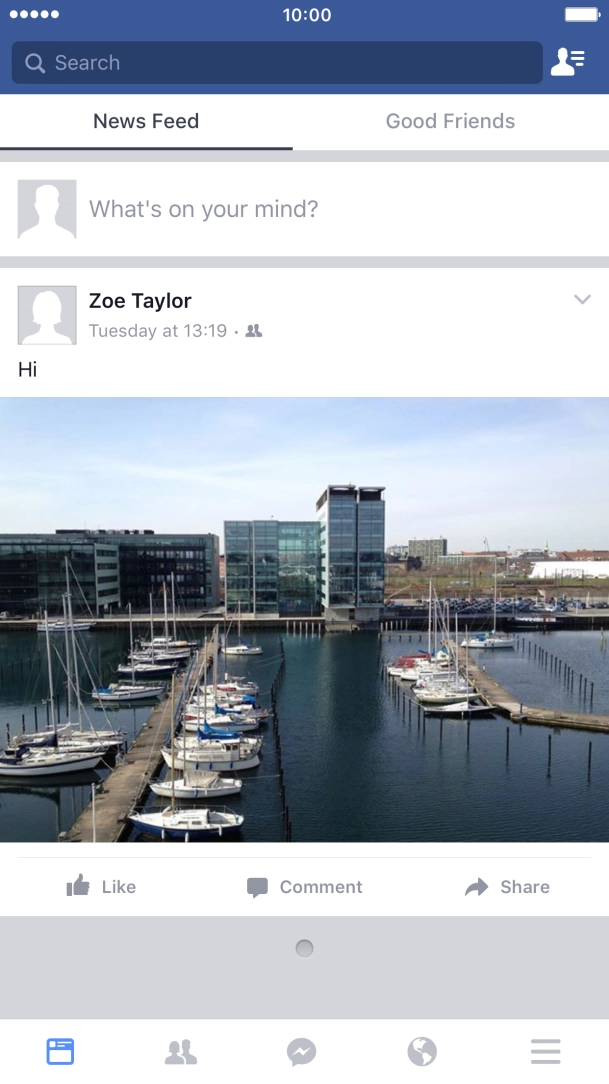Start a post in What's on your mind

point(204,209)
